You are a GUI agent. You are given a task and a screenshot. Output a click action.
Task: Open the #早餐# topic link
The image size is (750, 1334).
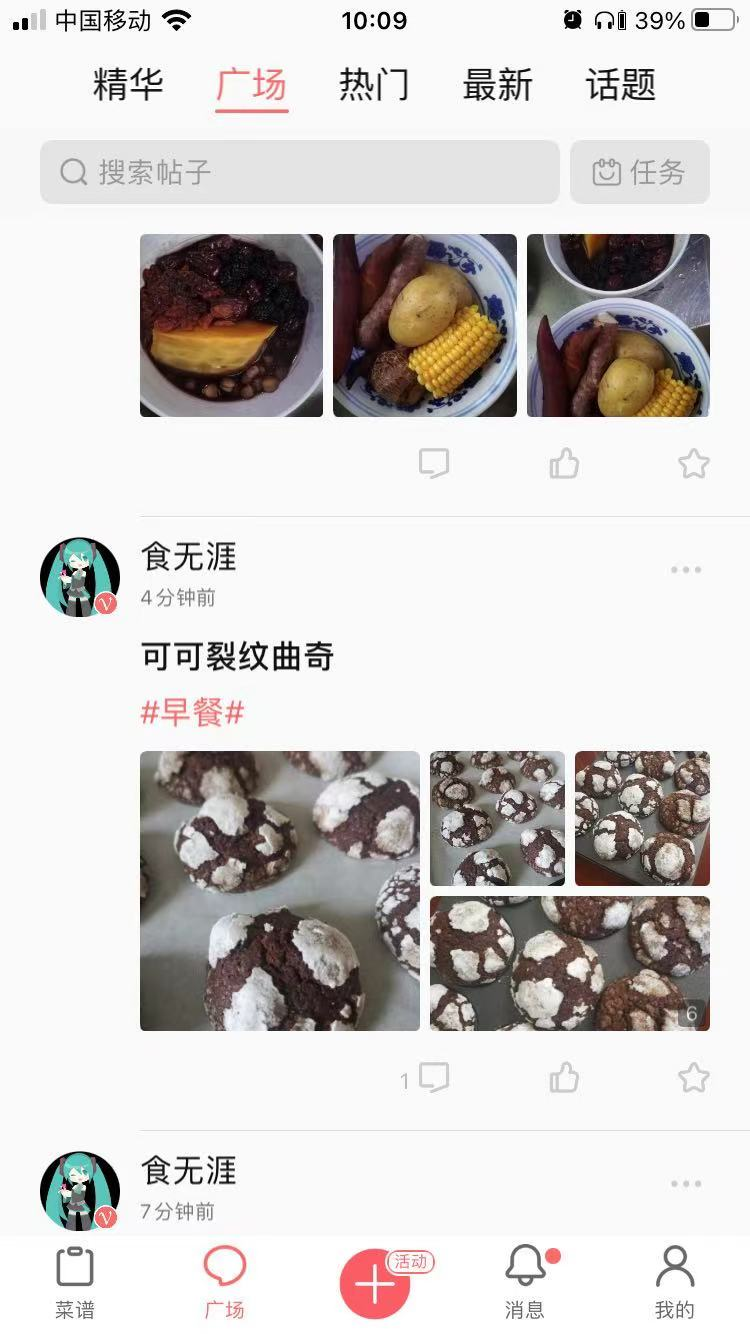click(x=193, y=713)
